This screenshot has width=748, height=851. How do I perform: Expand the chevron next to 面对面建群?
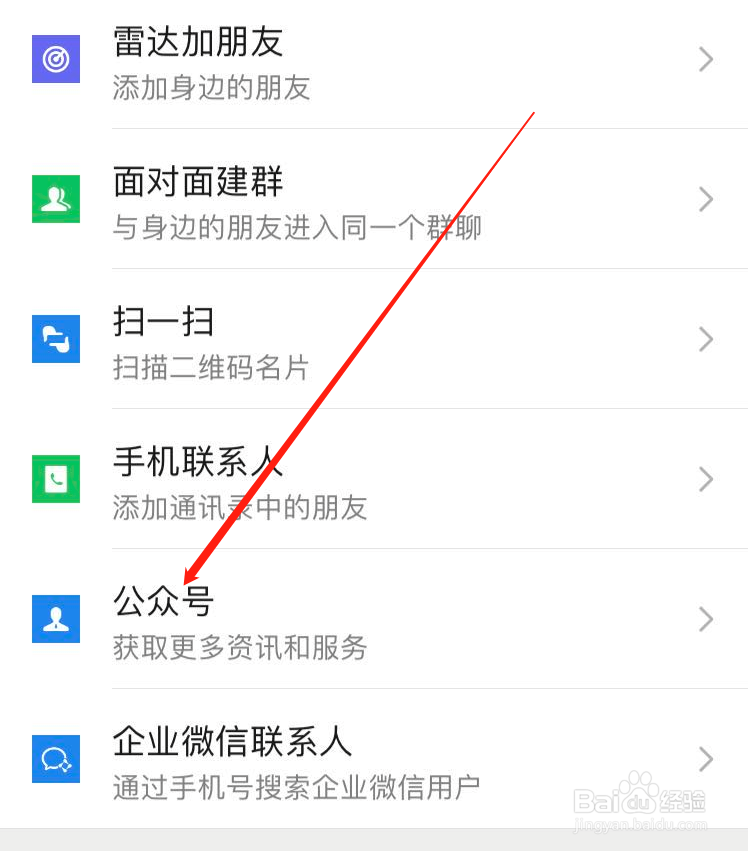705,199
